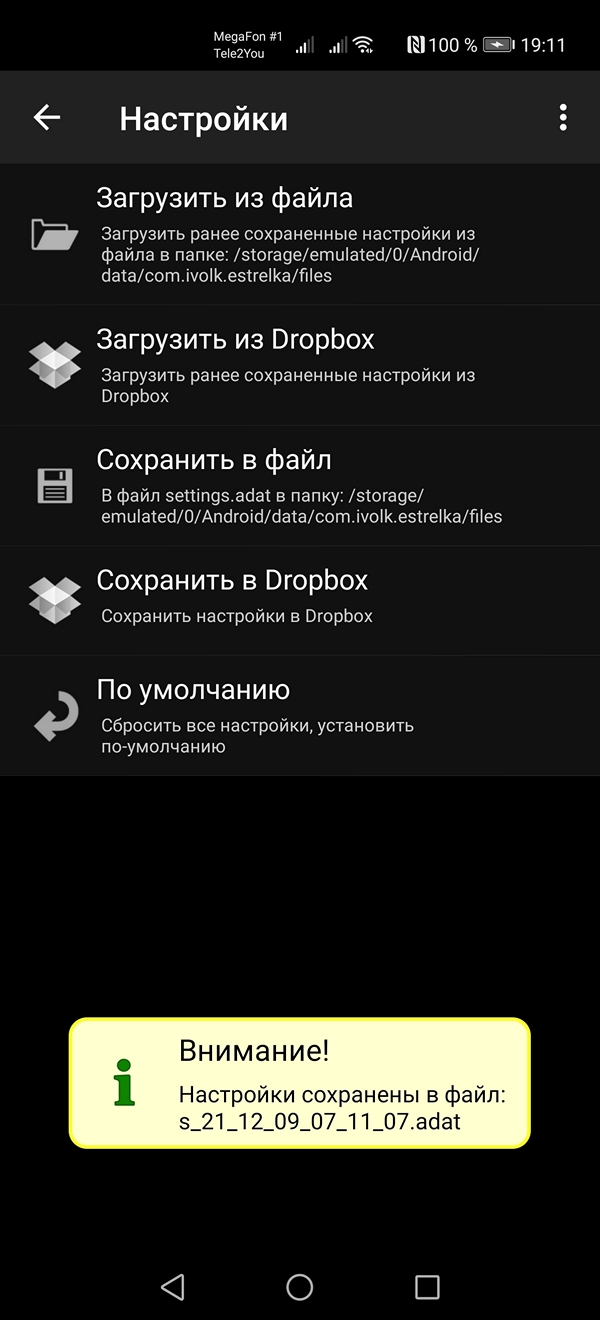Open the Загрузить из файла option
The height and width of the screenshot is (1320, 600).
click(x=300, y=235)
